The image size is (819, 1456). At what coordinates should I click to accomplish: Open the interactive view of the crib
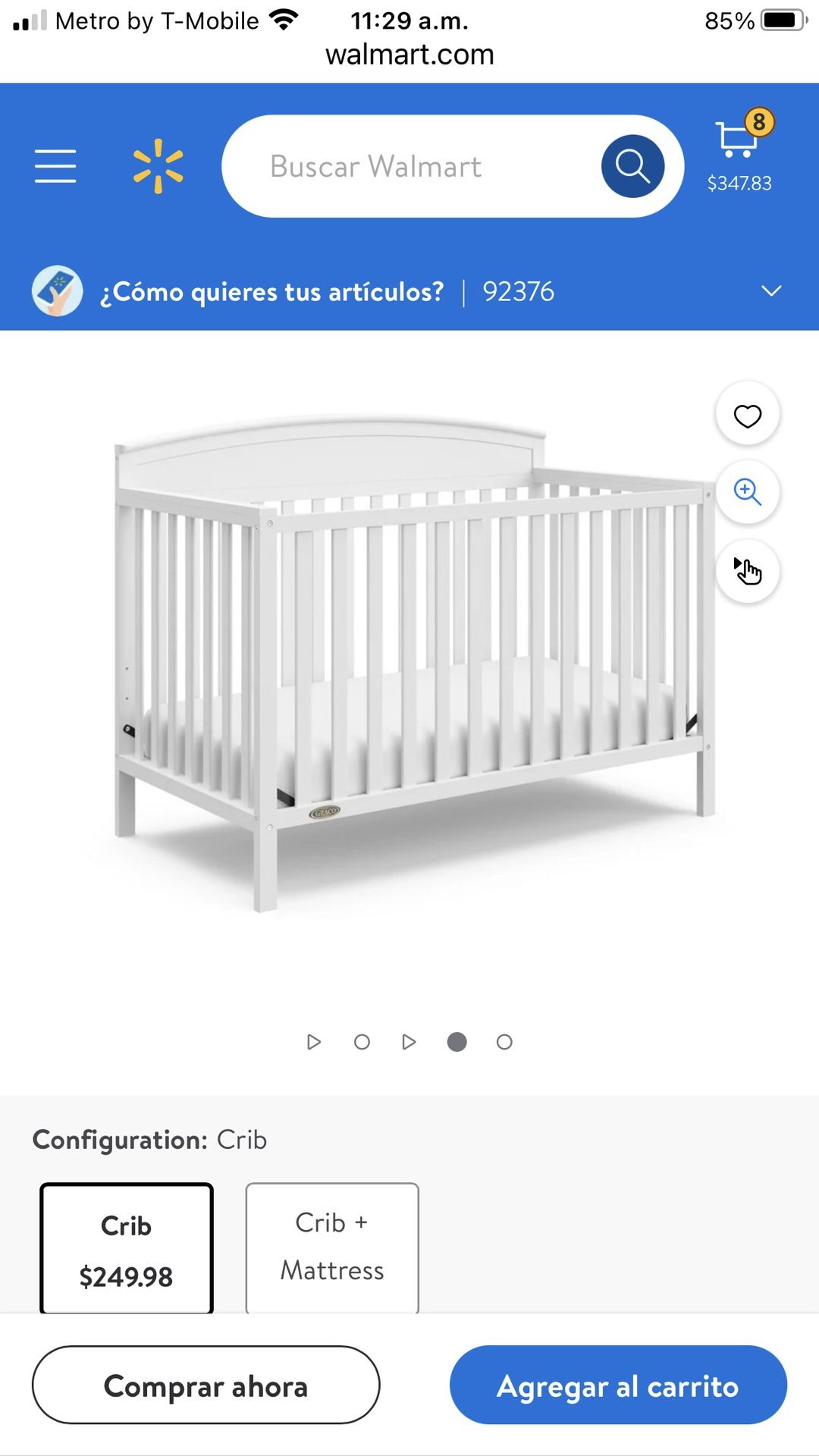point(747,570)
